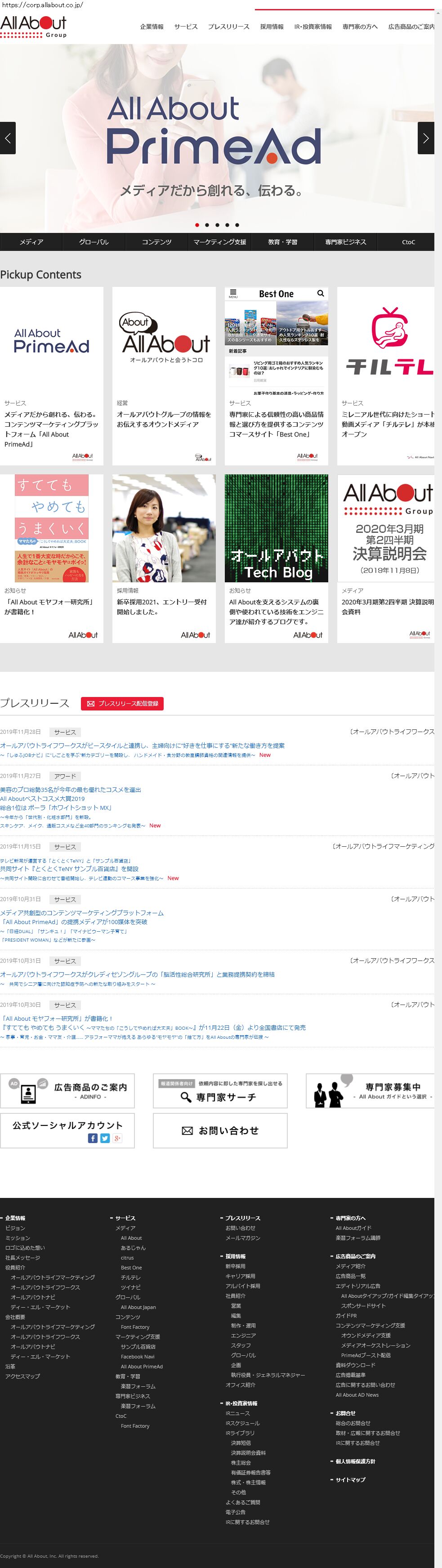442x1568 pixels.
Task: Show the next carousel slide
Action: (425, 138)
